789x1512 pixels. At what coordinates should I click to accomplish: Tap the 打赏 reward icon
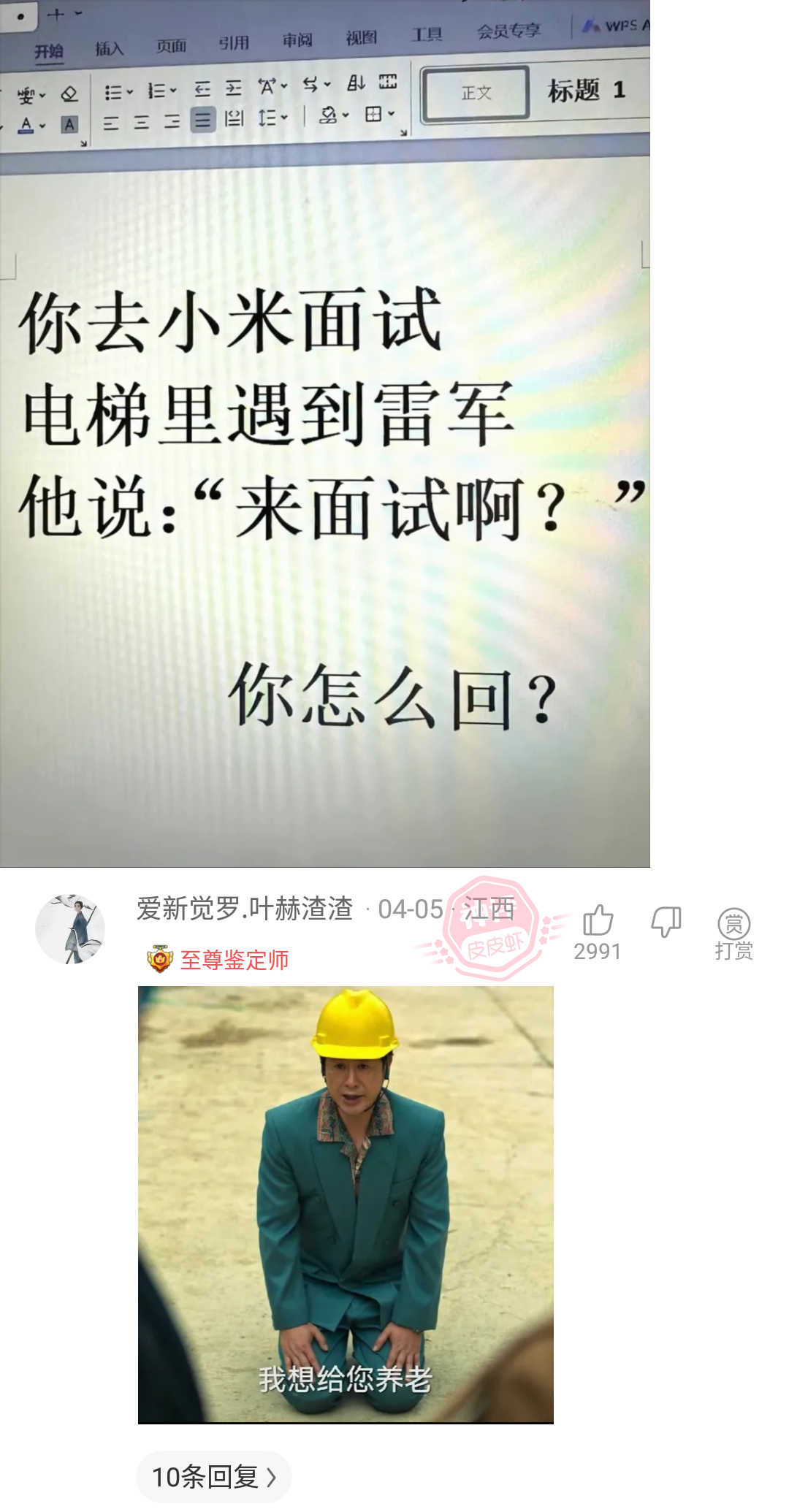tap(733, 932)
